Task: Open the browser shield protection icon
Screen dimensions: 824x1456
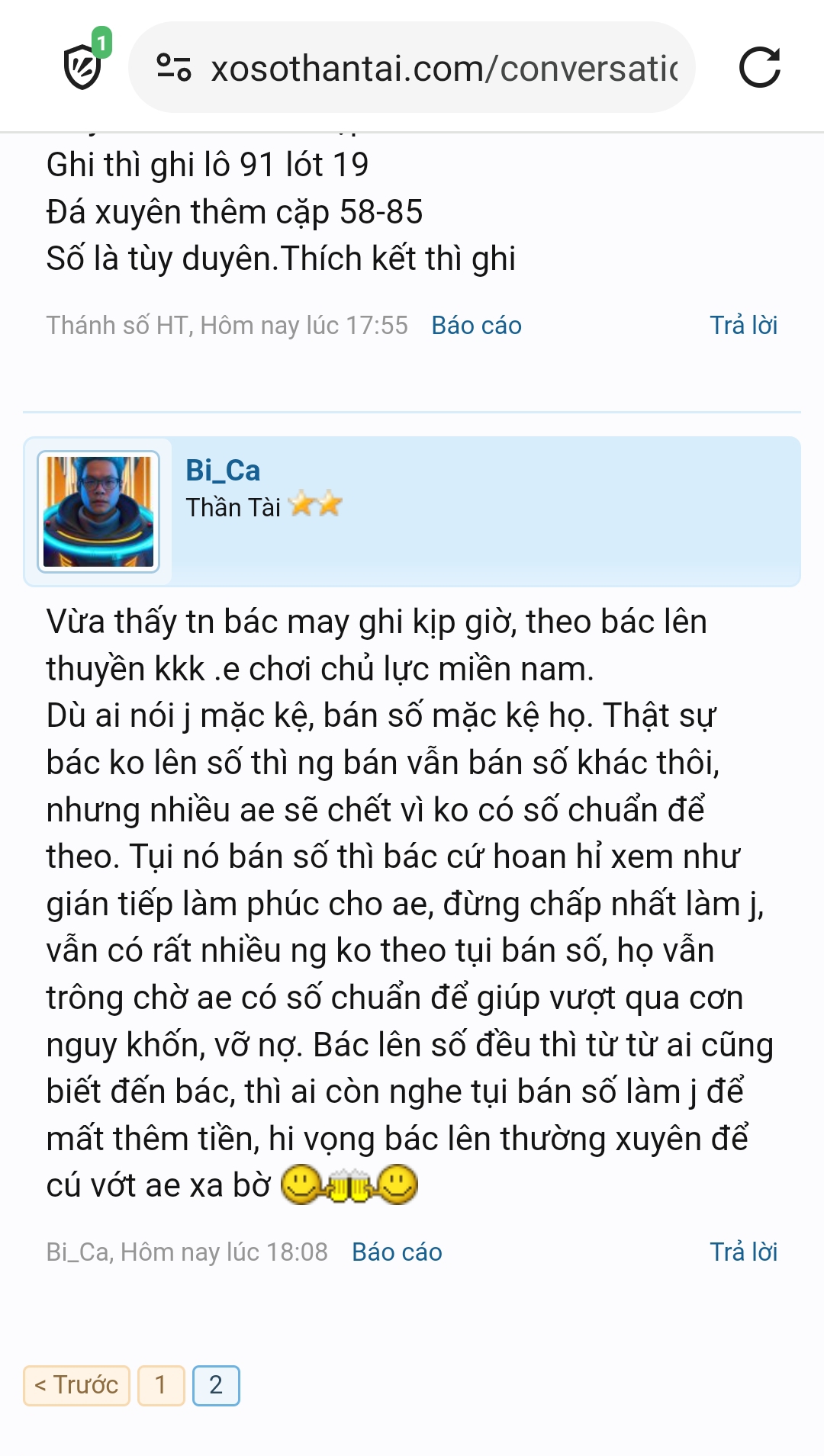Action: 85,63
